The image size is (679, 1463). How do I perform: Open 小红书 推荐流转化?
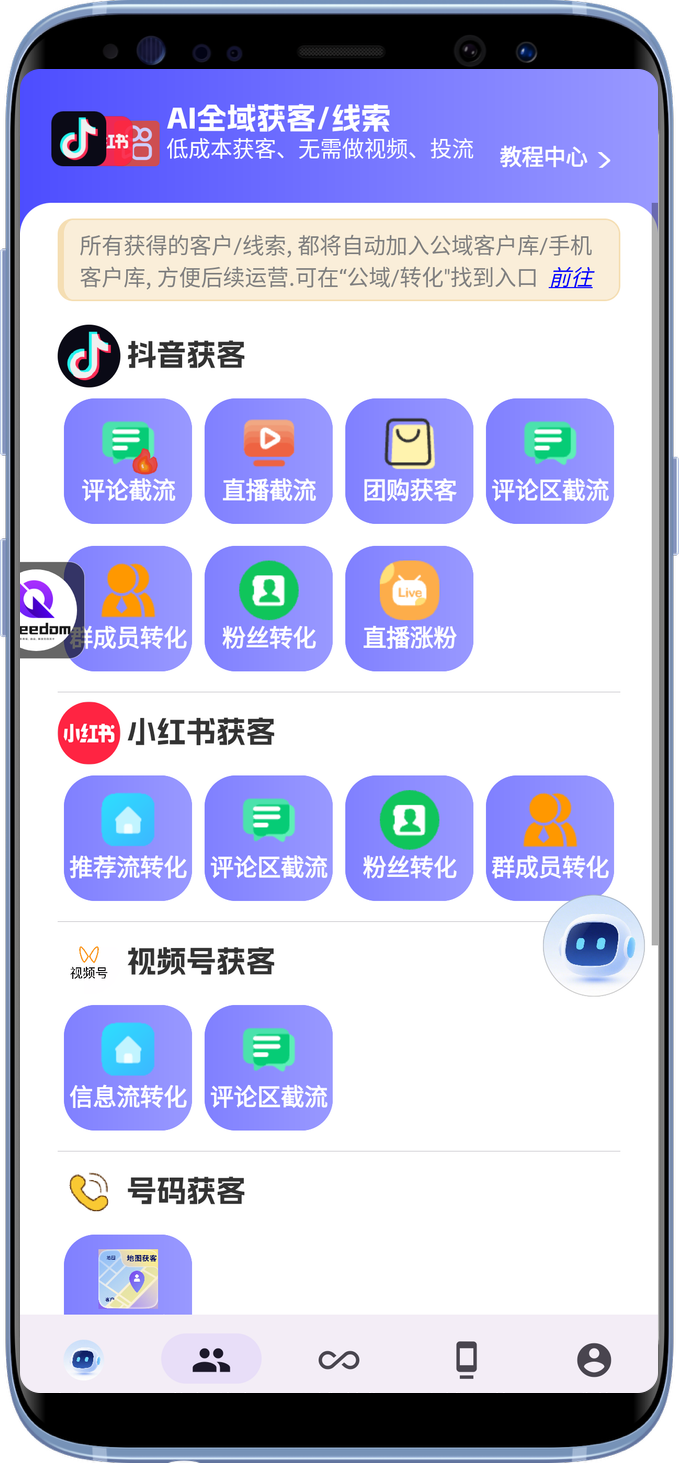coord(128,838)
